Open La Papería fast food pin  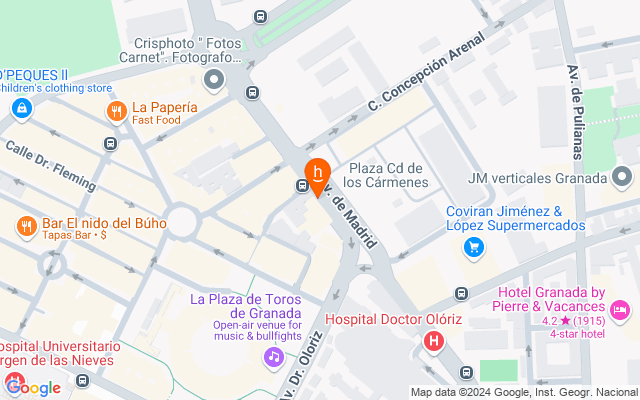click(x=117, y=112)
